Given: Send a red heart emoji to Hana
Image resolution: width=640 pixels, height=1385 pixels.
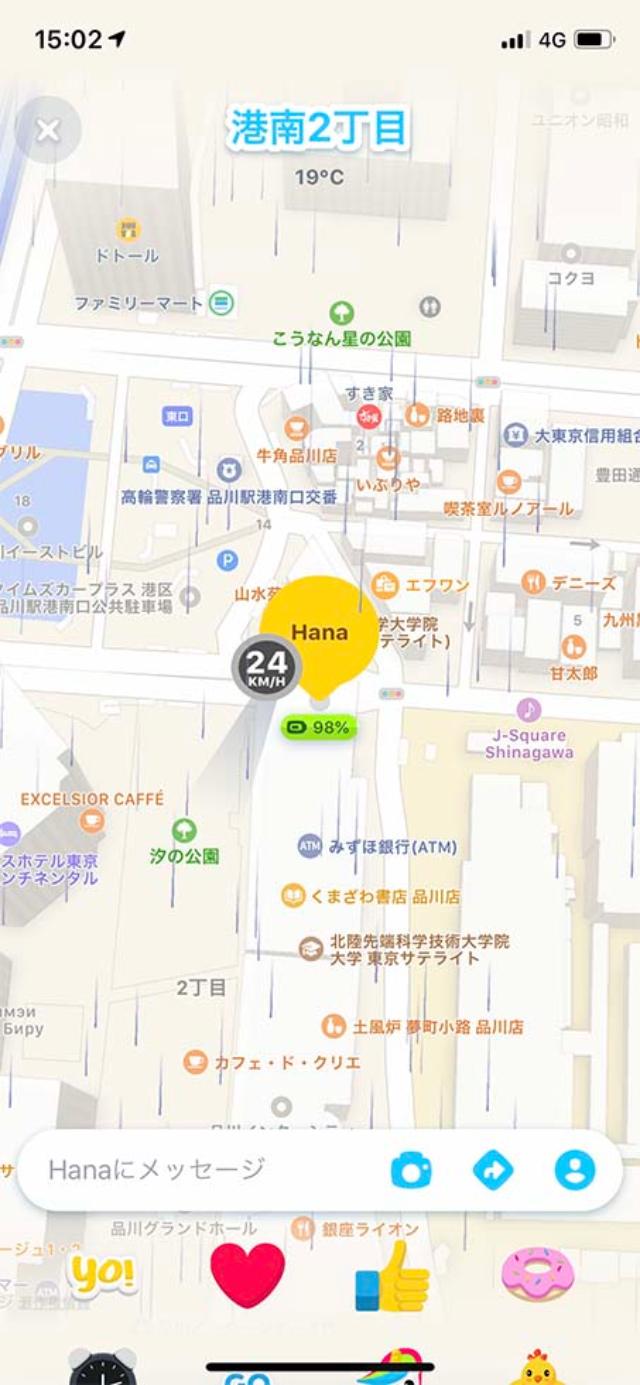Looking at the screenshot, I should (247, 1275).
